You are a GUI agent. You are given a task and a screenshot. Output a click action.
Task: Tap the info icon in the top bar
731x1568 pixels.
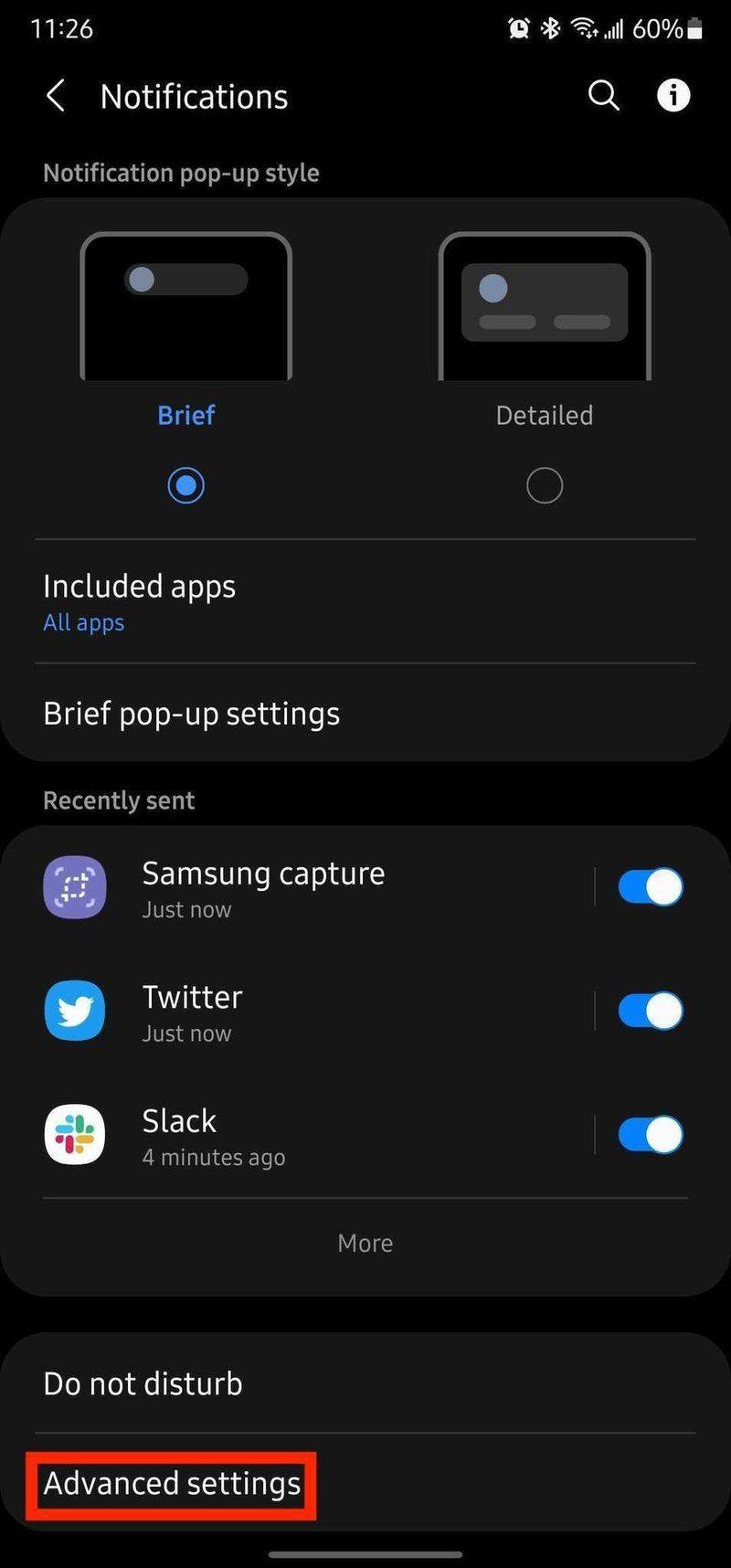coord(673,95)
